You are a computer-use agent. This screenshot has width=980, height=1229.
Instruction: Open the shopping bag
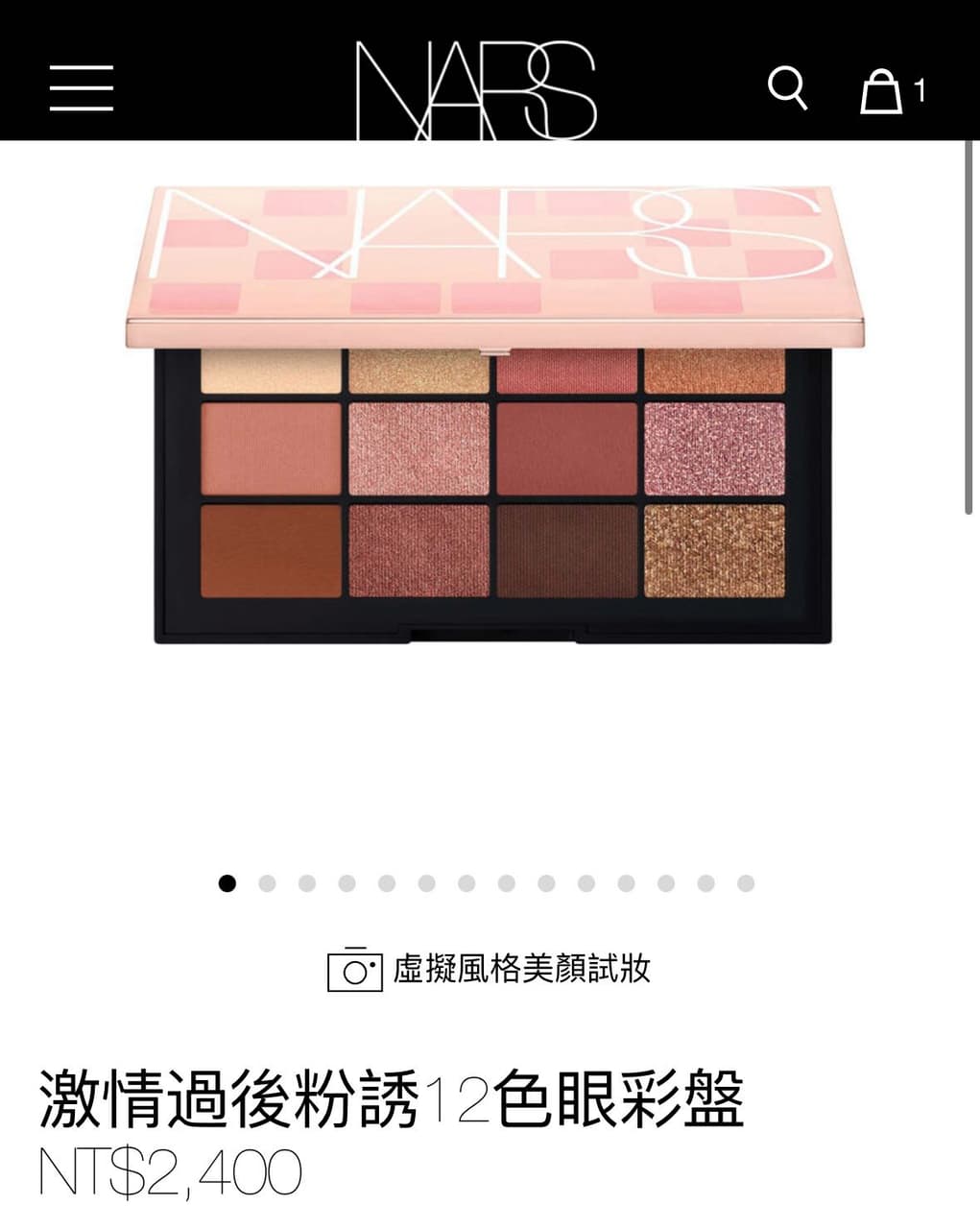881,91
